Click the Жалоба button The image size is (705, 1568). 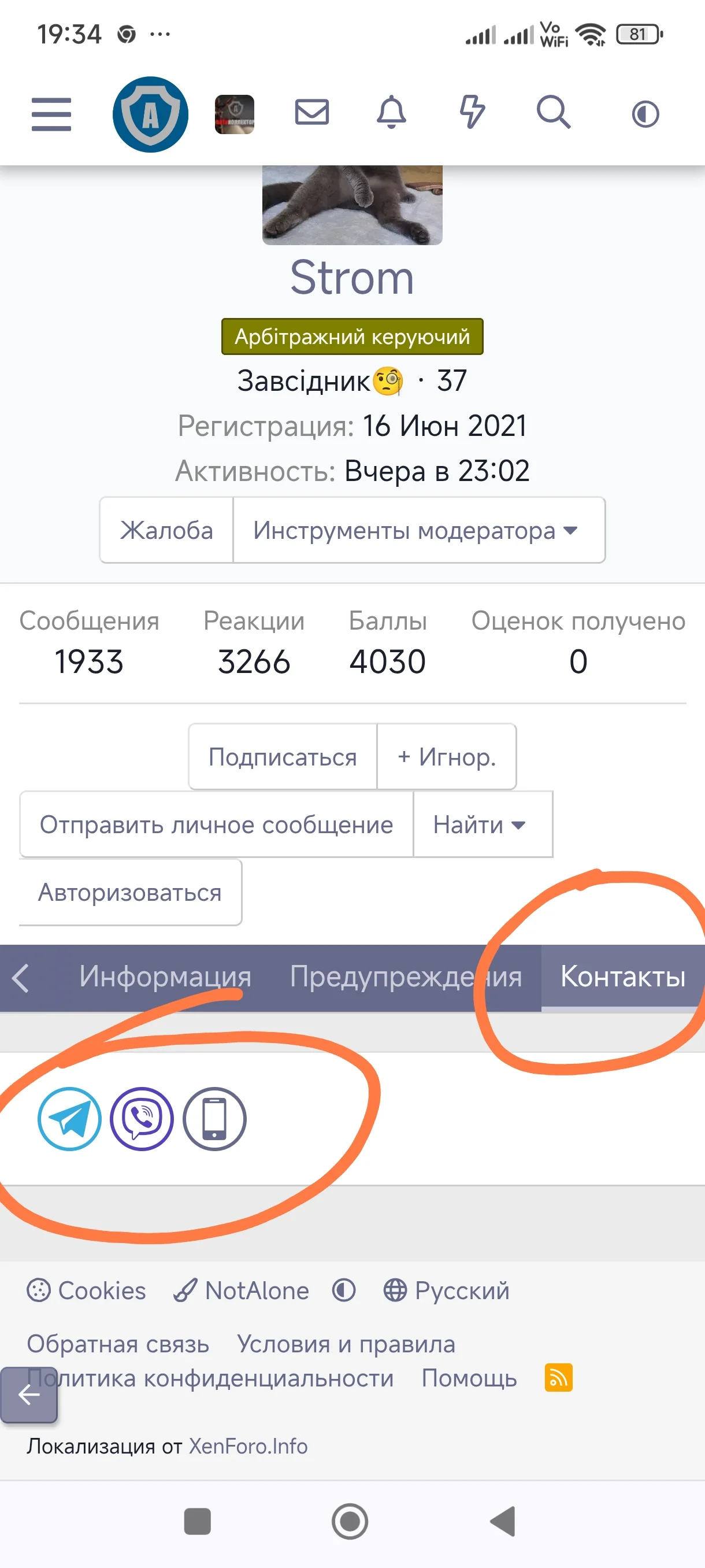tap(166, 530)
